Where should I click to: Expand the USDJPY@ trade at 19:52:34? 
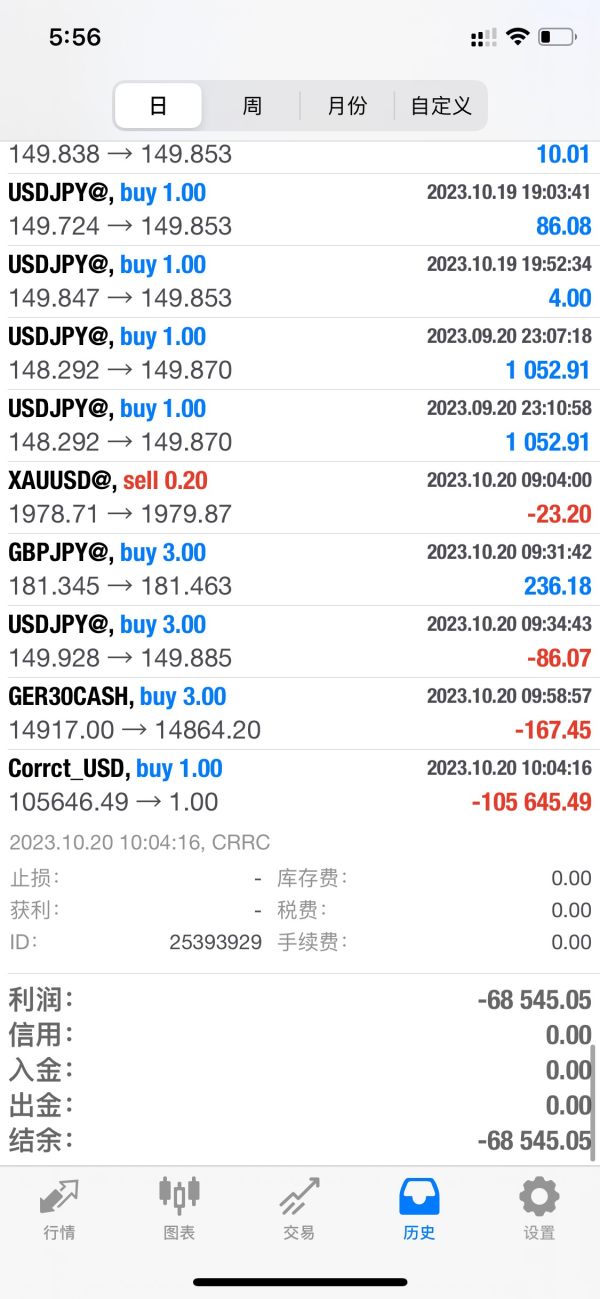pos(300,281)
